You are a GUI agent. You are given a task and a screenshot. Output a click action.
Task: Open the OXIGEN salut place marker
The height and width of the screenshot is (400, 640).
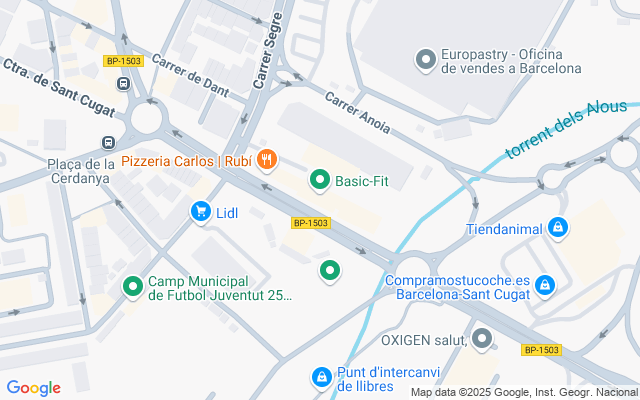point(482,339)
